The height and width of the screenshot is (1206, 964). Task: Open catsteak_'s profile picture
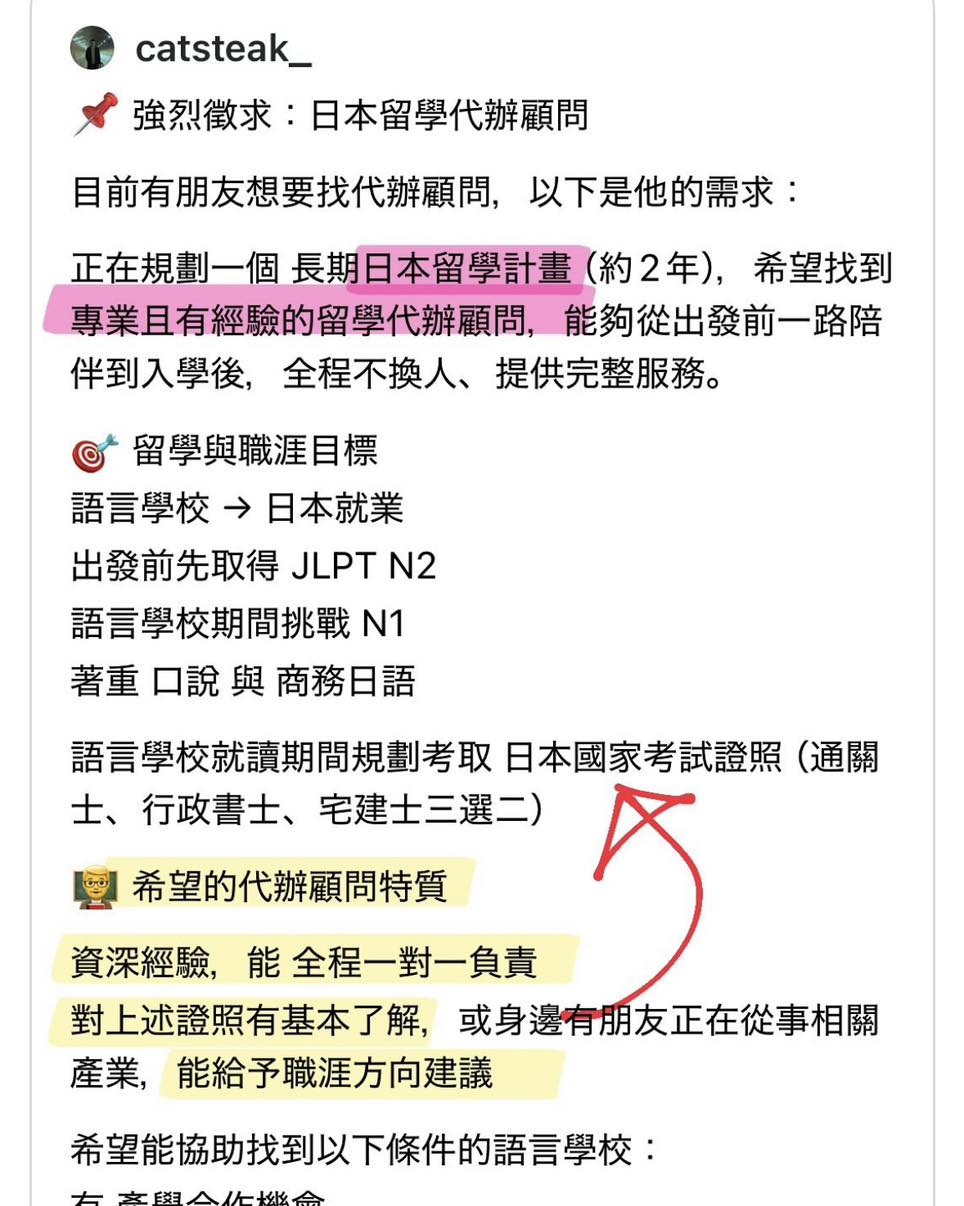(x=92, y=48)
